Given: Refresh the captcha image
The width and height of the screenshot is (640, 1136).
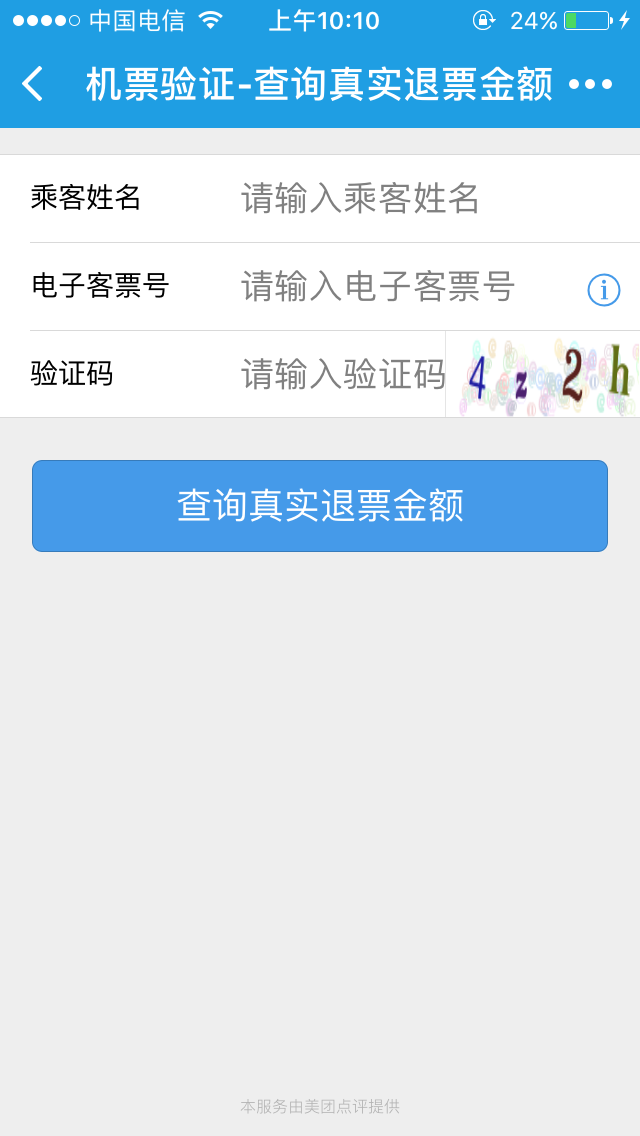Looking at the screenshot, I should point(543,375).
